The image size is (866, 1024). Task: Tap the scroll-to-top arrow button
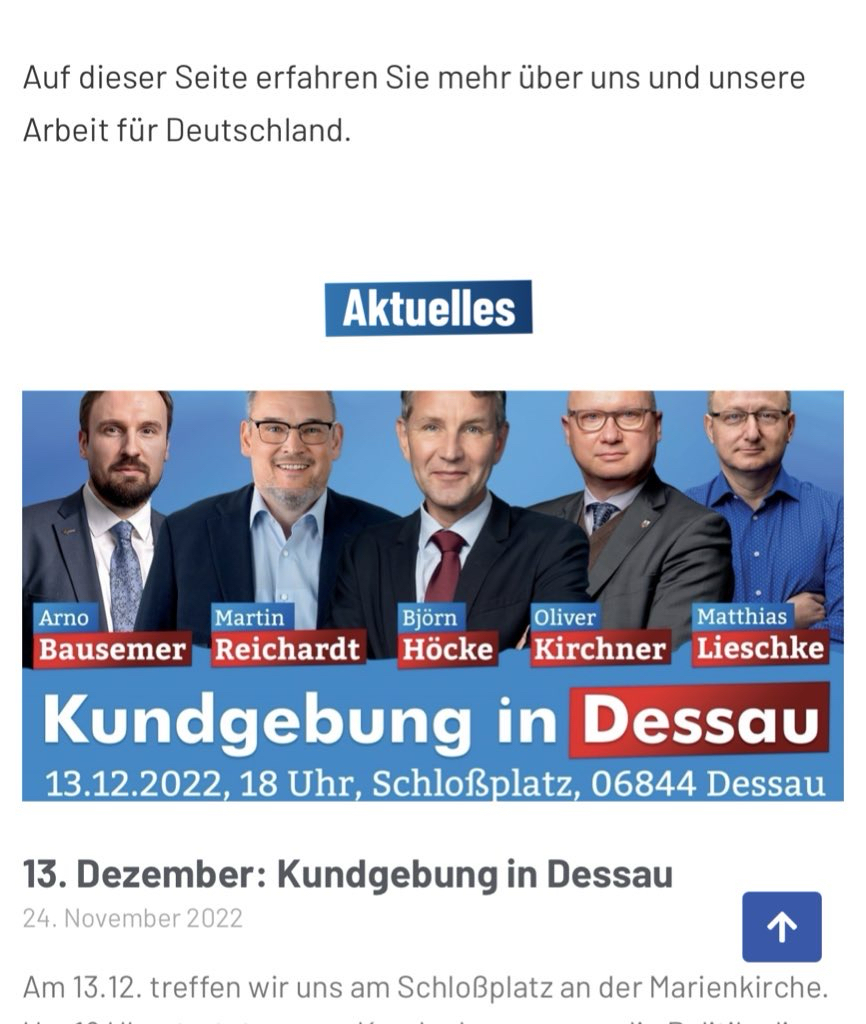coord(781,927)
